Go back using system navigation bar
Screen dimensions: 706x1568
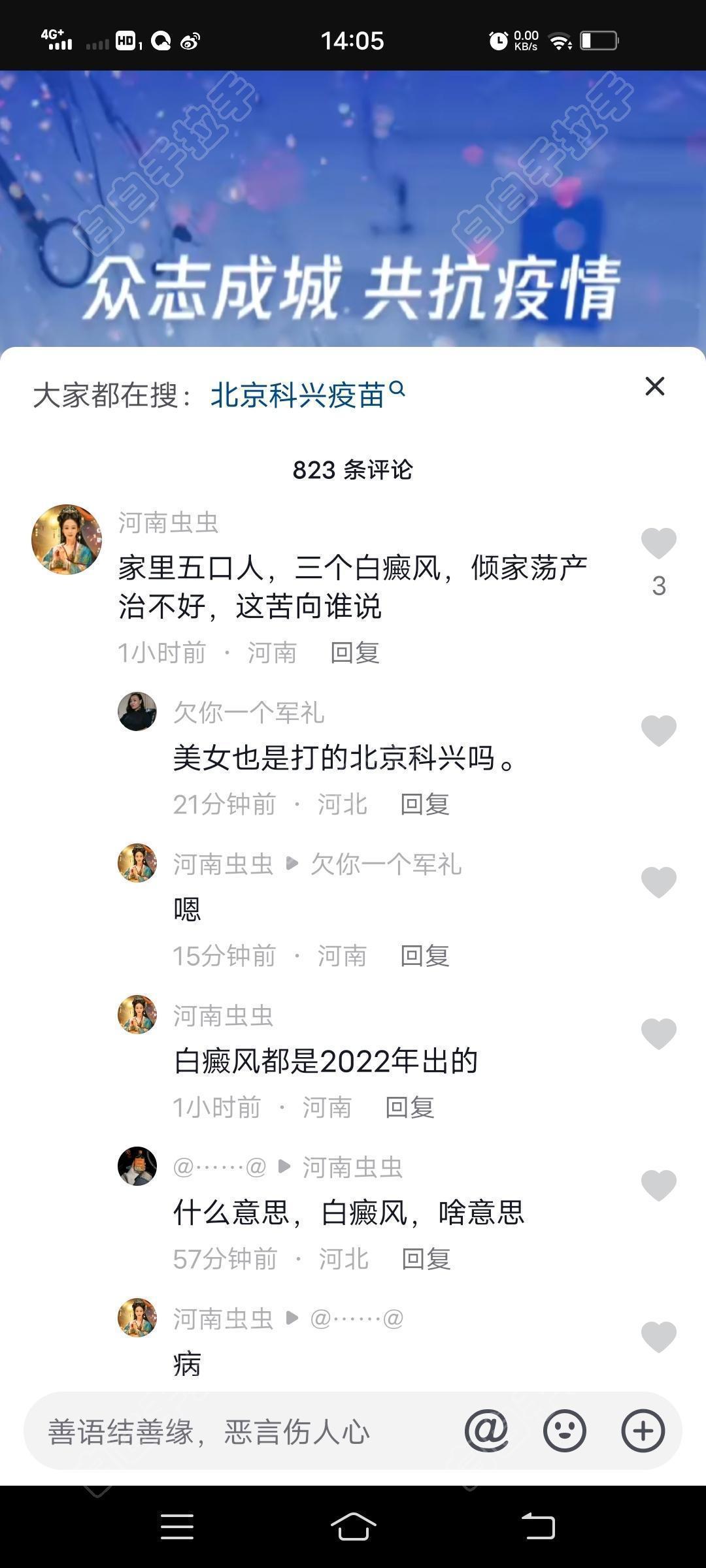tap(537, 1527)
